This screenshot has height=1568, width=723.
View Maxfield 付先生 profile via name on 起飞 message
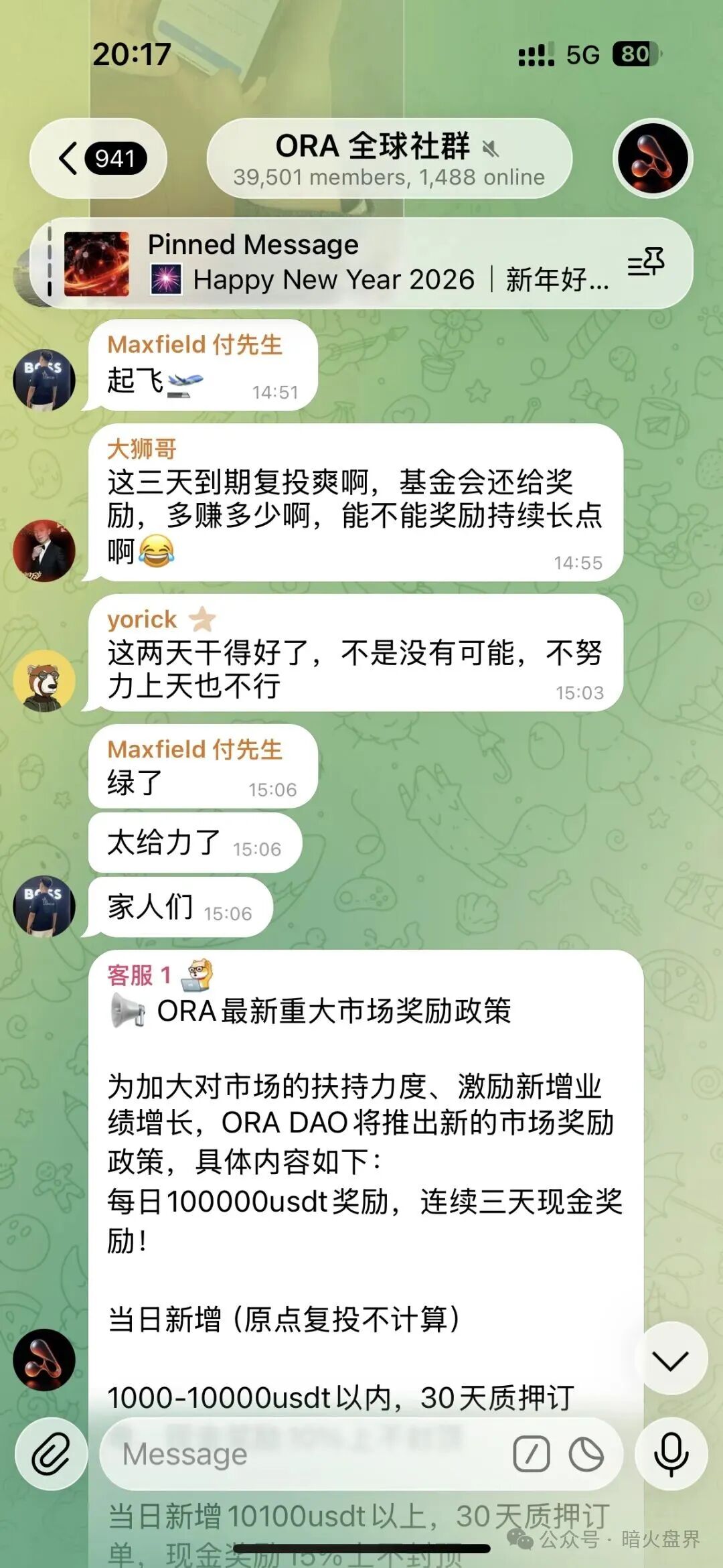pos(195,345)
